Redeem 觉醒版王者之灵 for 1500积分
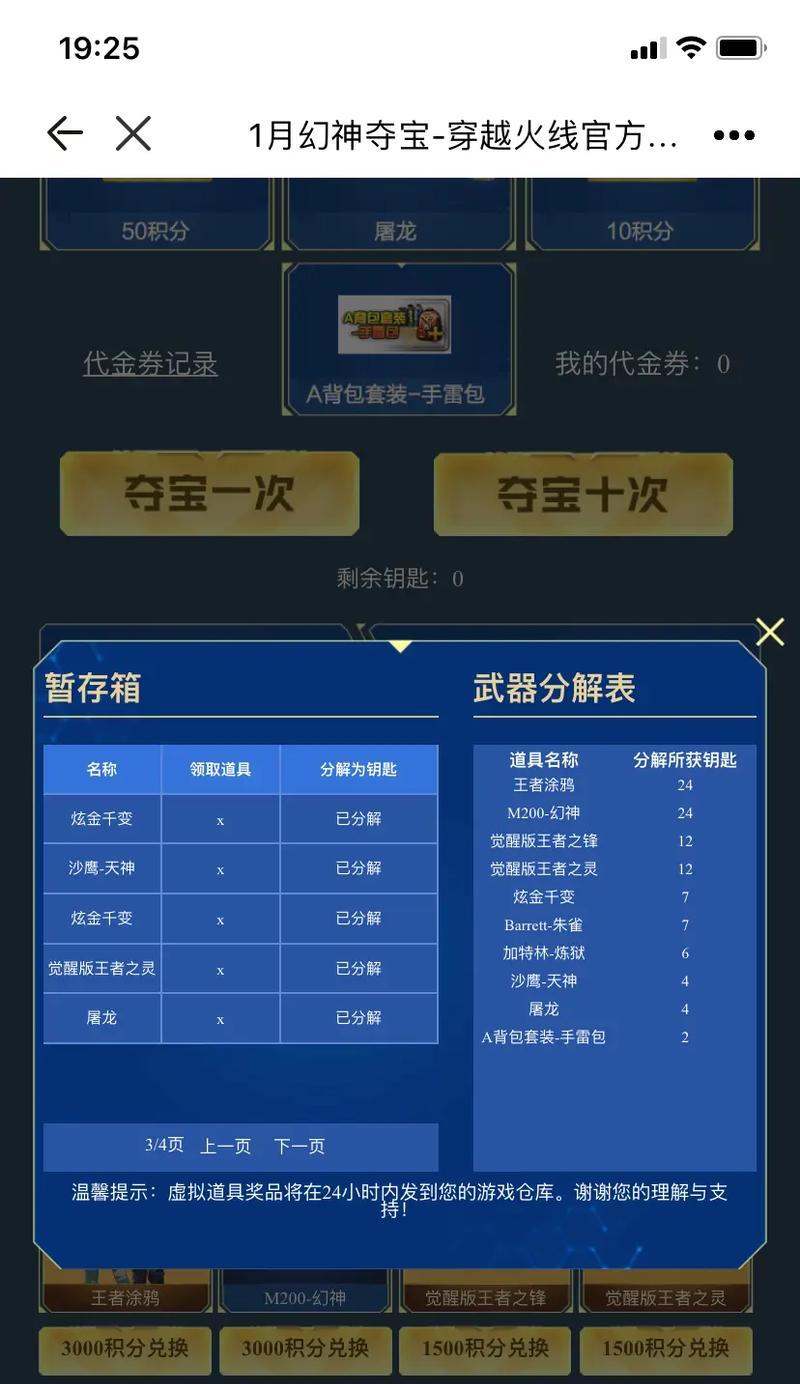The height and width of the screenshot is (1384, 800). point(665,1348)
